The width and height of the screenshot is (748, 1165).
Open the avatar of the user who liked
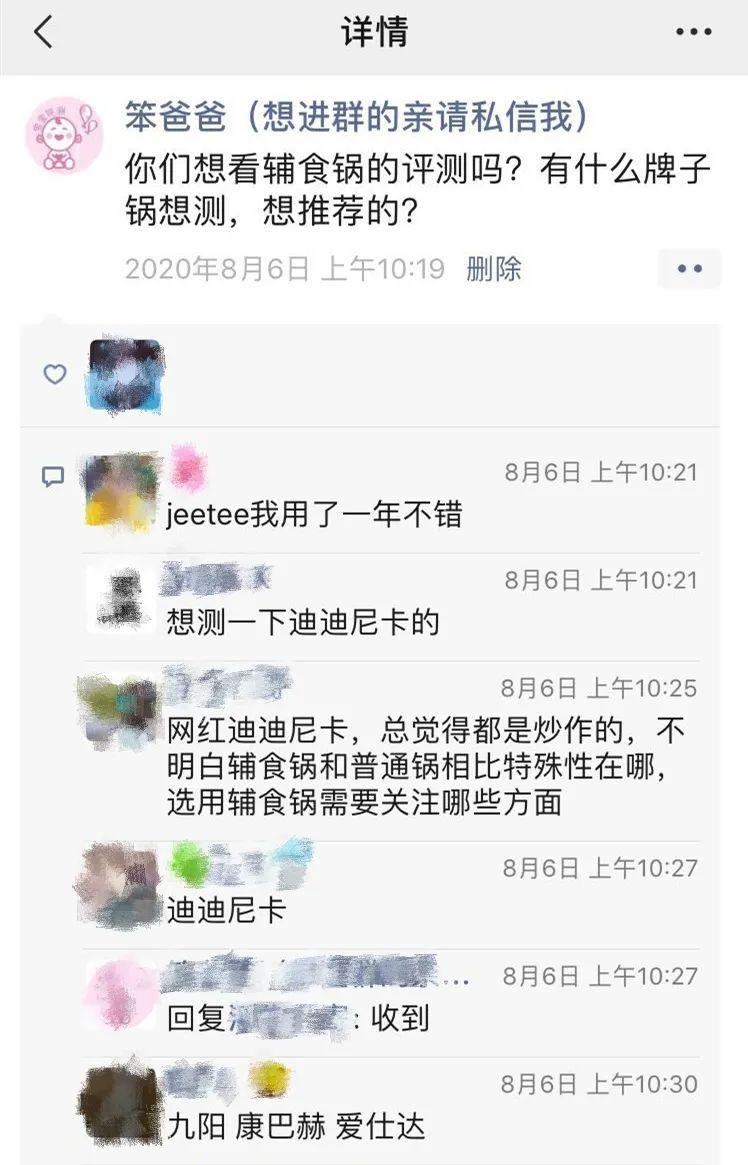[x=125, y=375]
